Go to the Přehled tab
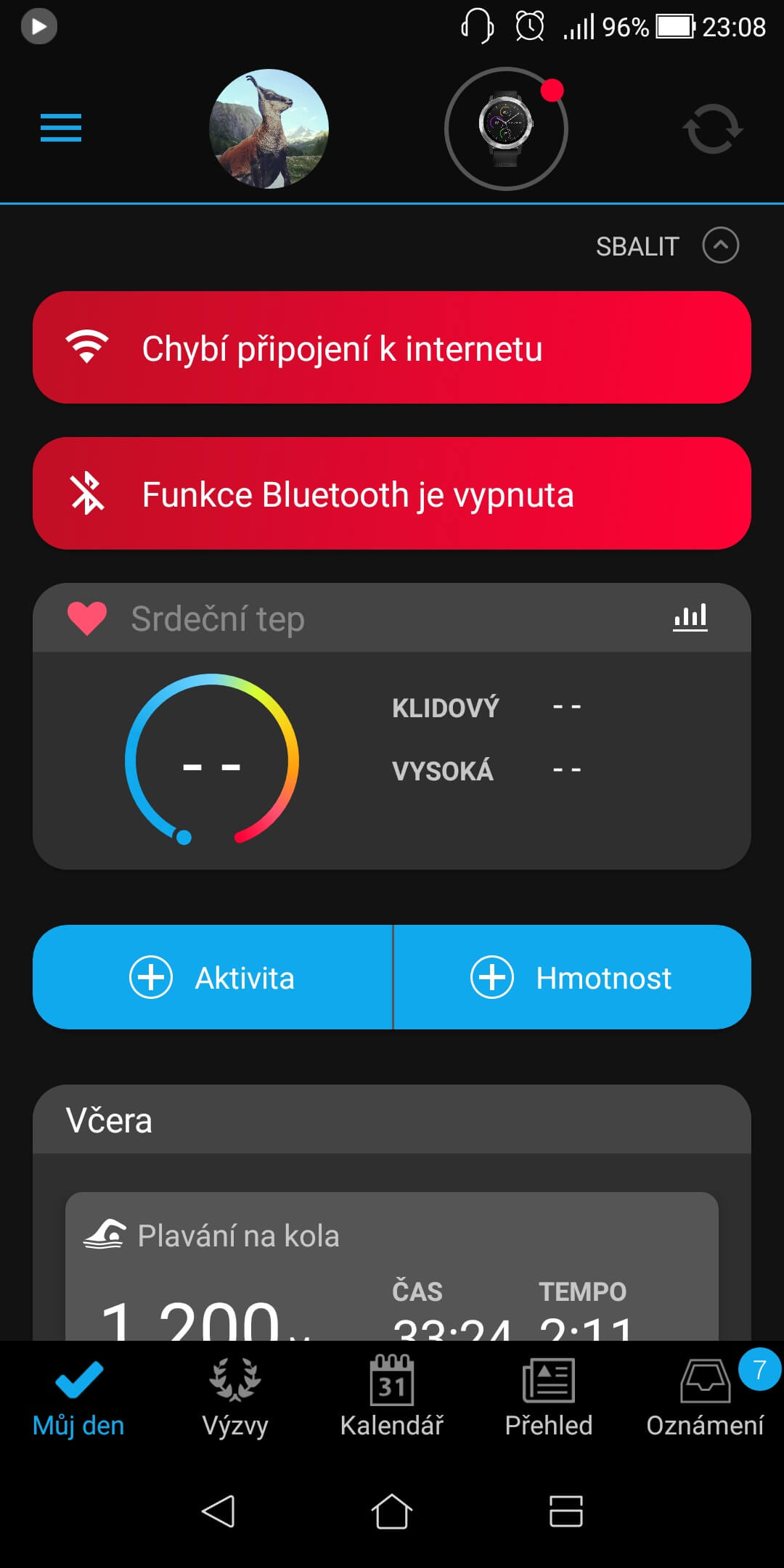This screenshot has height=1568, width=784. [549, 1397]
